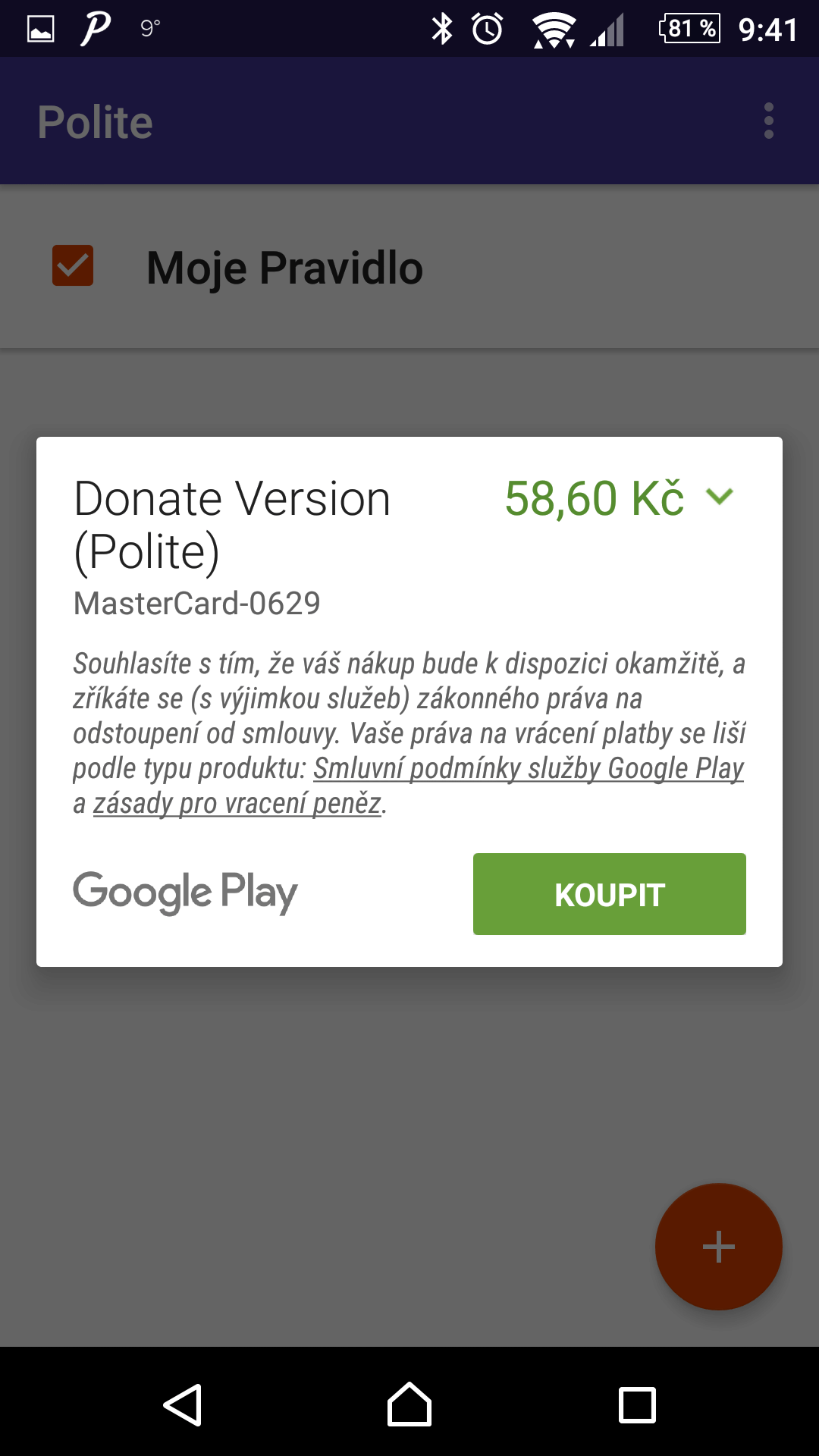Toggle the Moje Pravidlo checkbox

73,265
